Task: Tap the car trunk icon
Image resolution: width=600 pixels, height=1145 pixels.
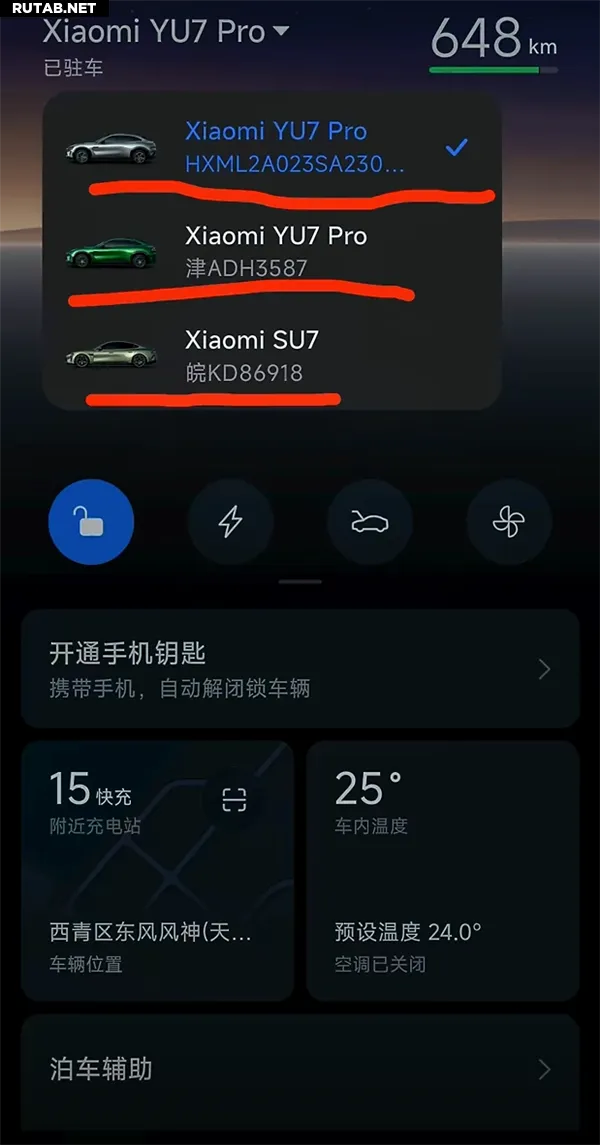Action: coord(369,522)
